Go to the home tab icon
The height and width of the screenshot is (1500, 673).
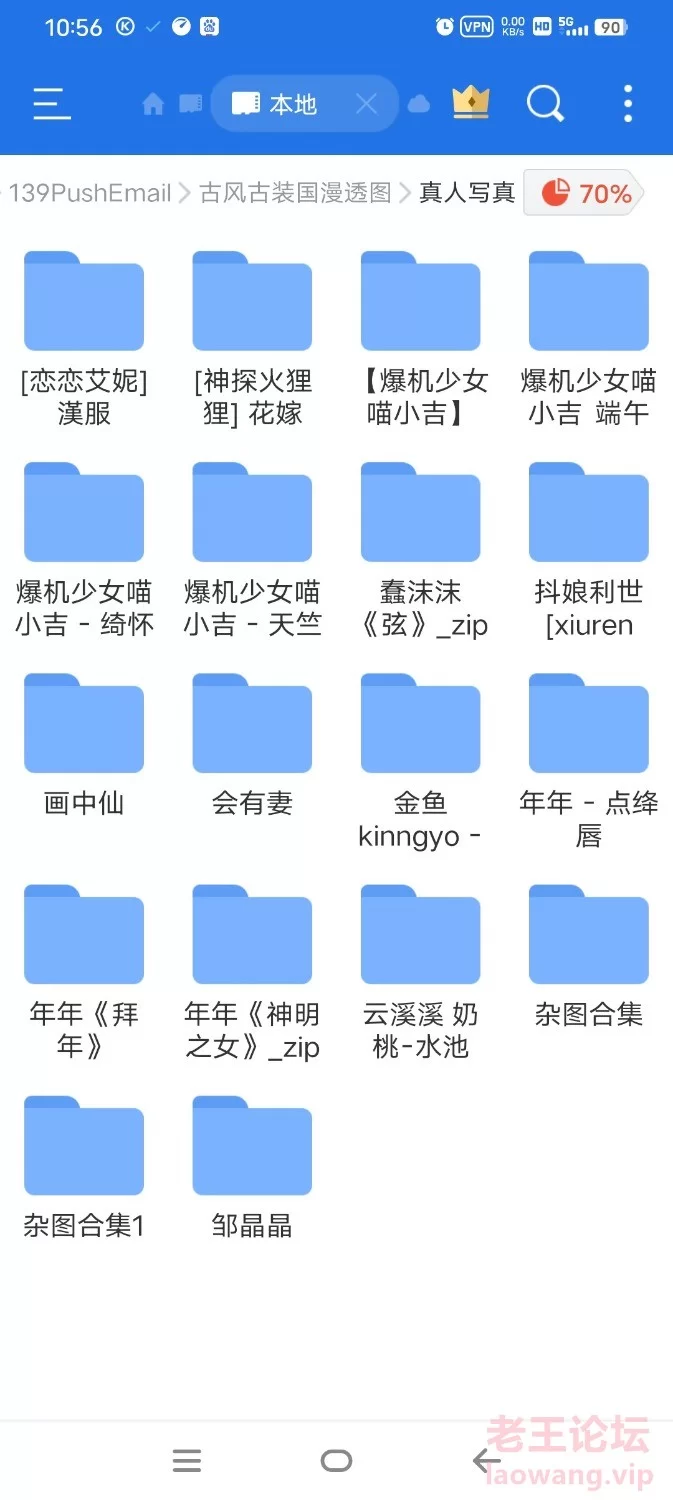pos(153,104)
